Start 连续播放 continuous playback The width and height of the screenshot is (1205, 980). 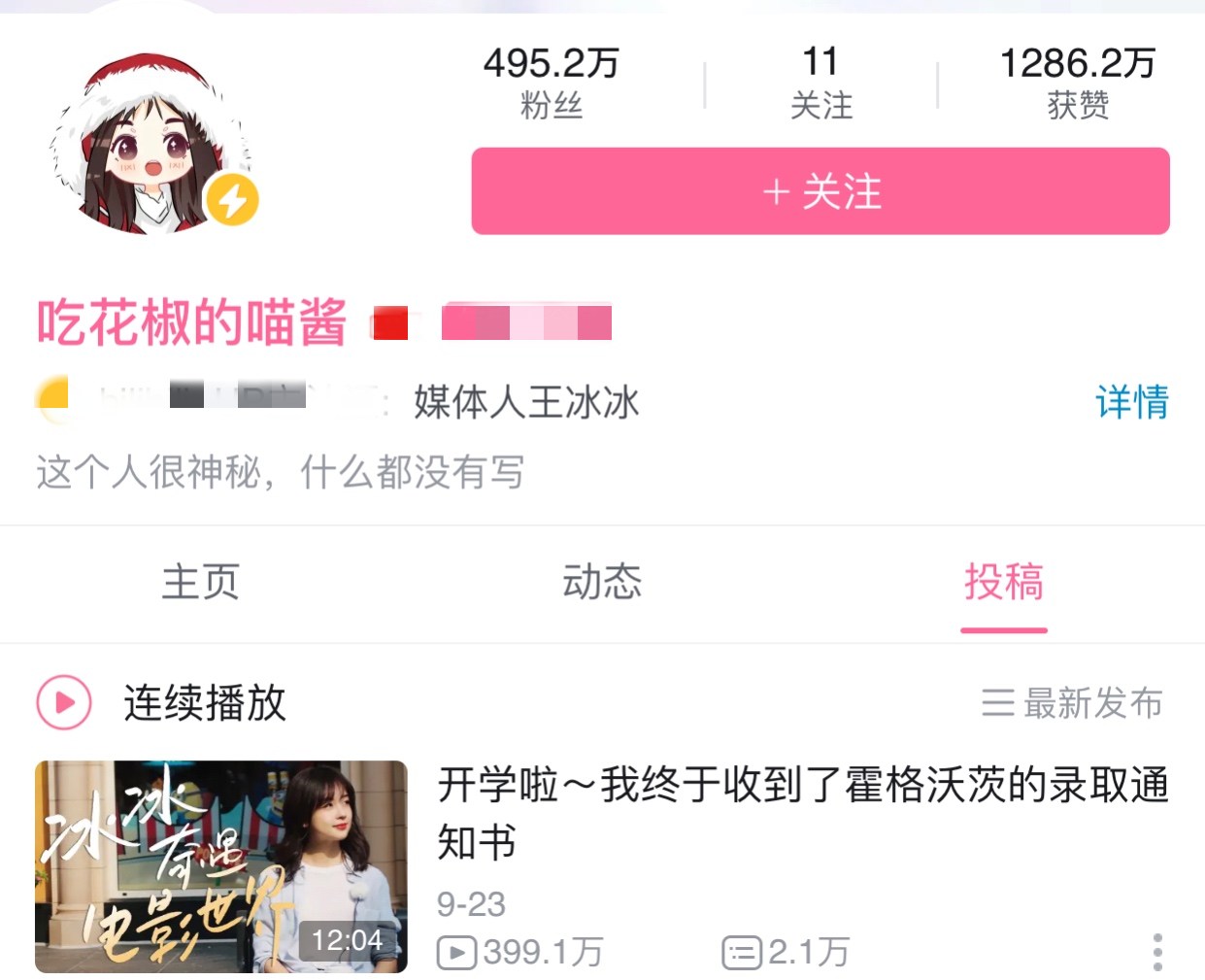click(x=163, y=702)
